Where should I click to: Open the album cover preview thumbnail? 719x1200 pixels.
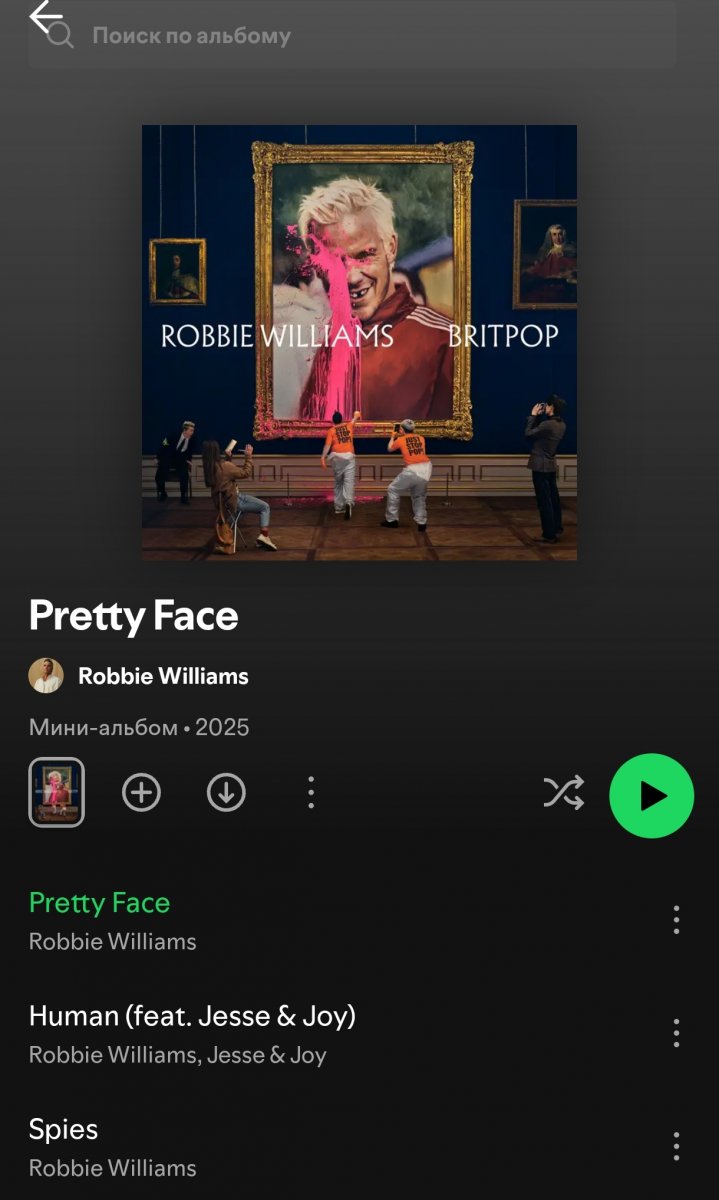pyautogui.click(x=56, y=792)
